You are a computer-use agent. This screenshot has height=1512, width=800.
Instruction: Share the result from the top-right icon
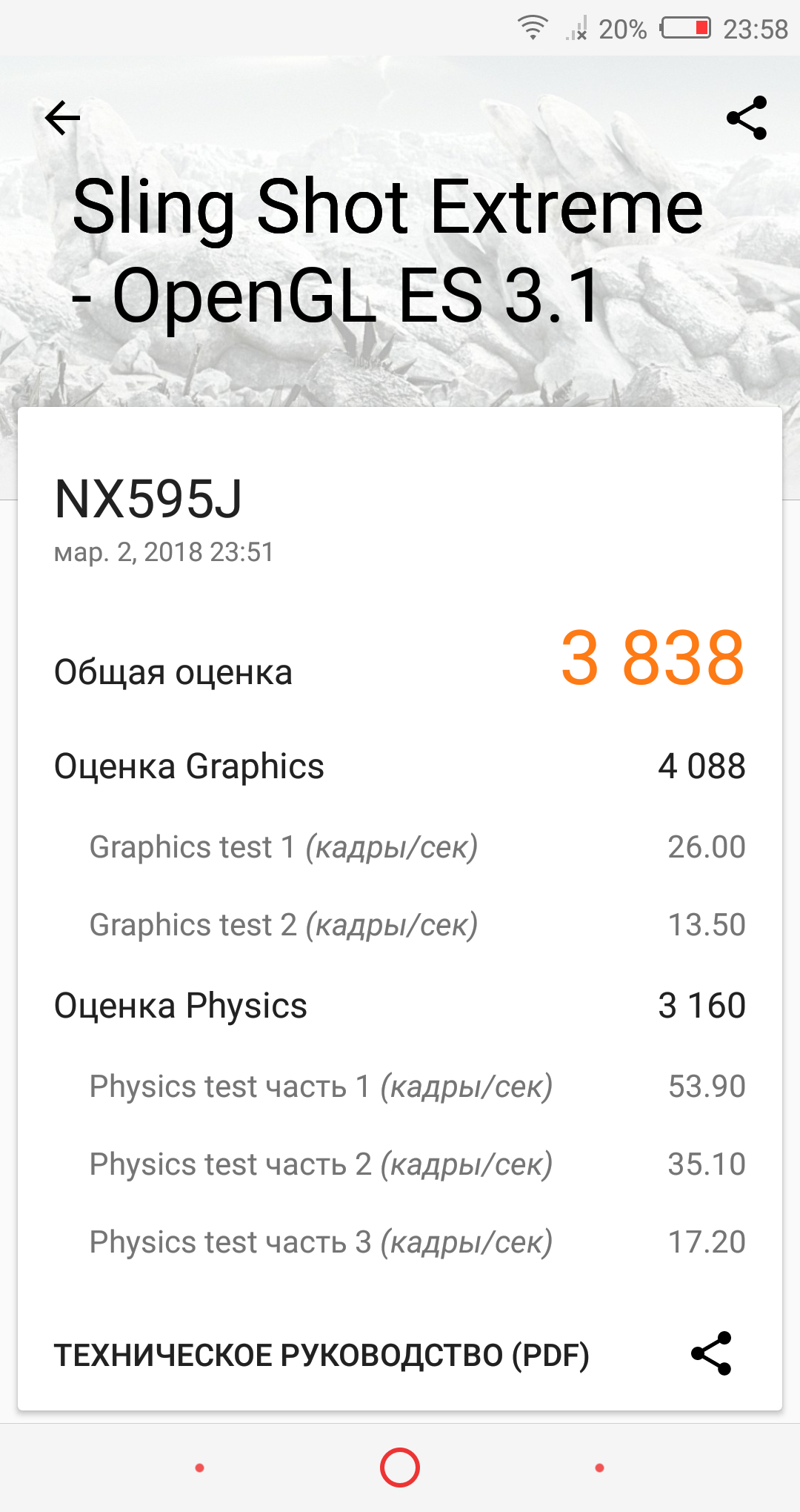[747, 118]
